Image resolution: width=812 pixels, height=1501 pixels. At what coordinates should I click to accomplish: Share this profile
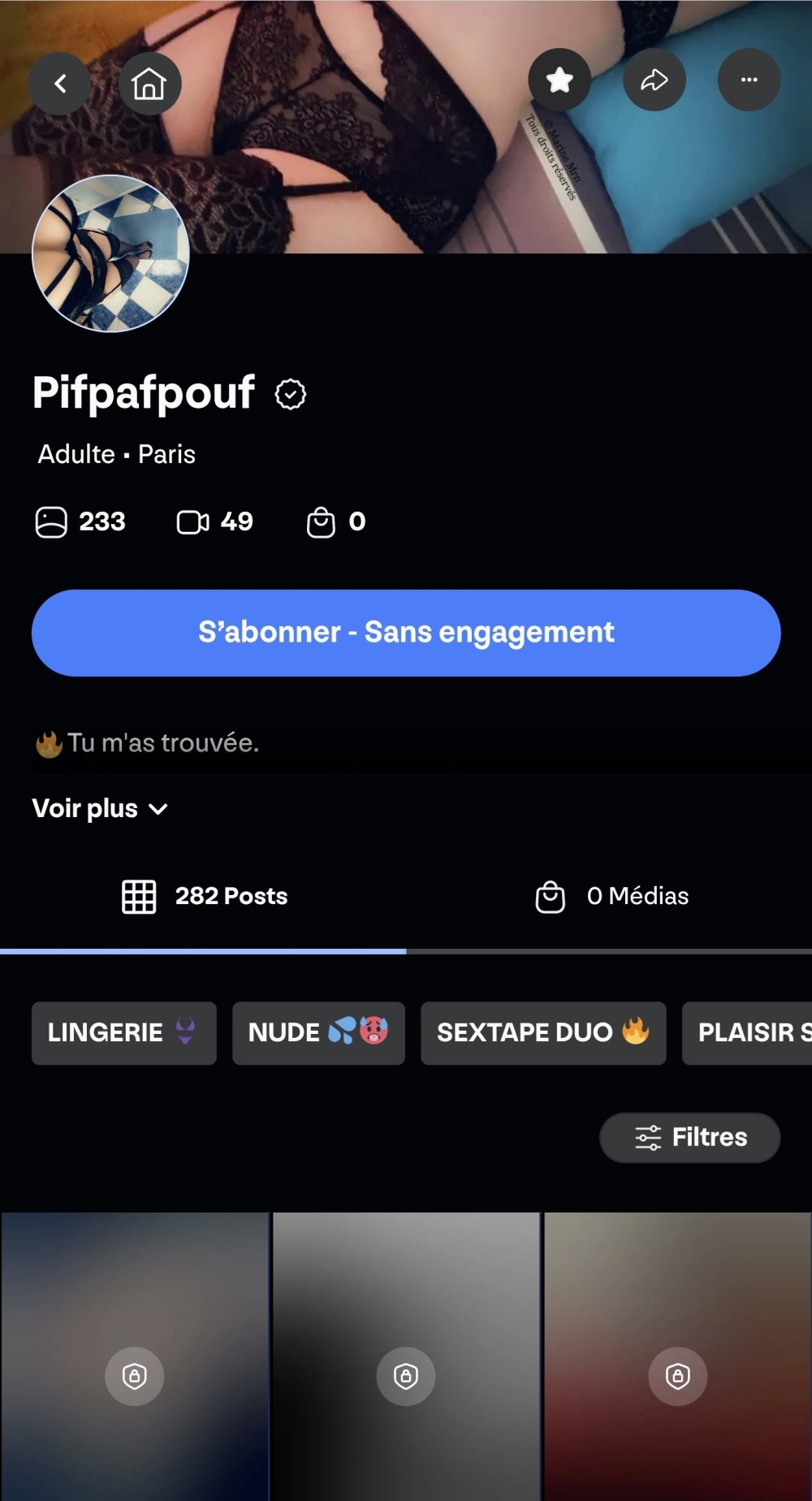654,80
